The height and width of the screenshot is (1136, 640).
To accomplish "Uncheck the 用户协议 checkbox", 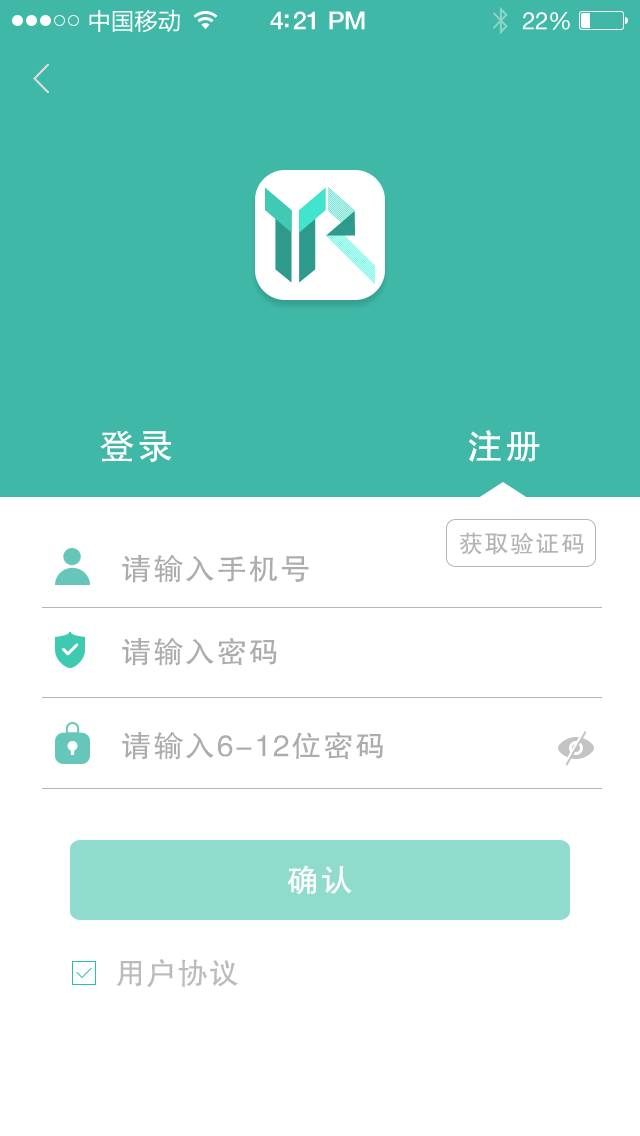I will (84, 973).
